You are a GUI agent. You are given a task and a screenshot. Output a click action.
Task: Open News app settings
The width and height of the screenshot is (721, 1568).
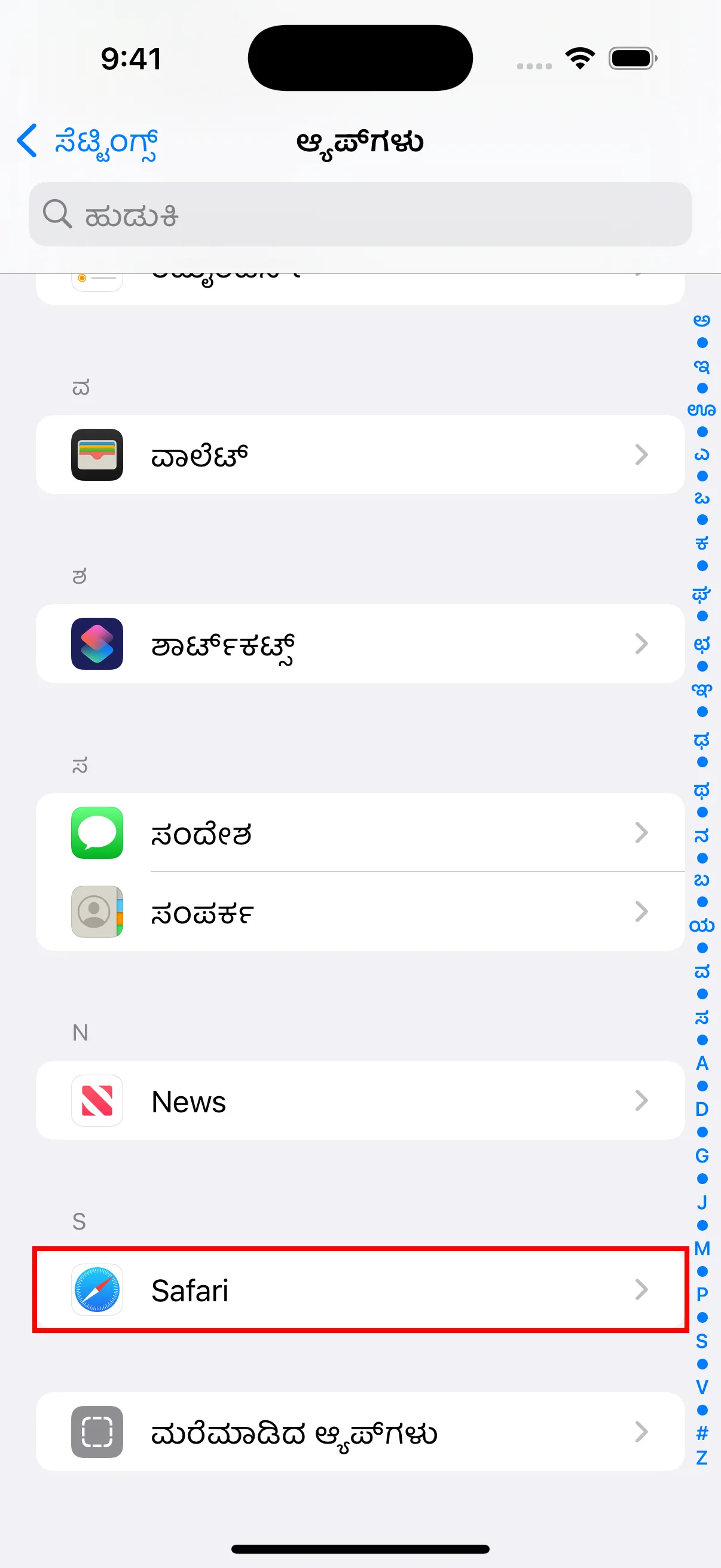click(360, 1100)
